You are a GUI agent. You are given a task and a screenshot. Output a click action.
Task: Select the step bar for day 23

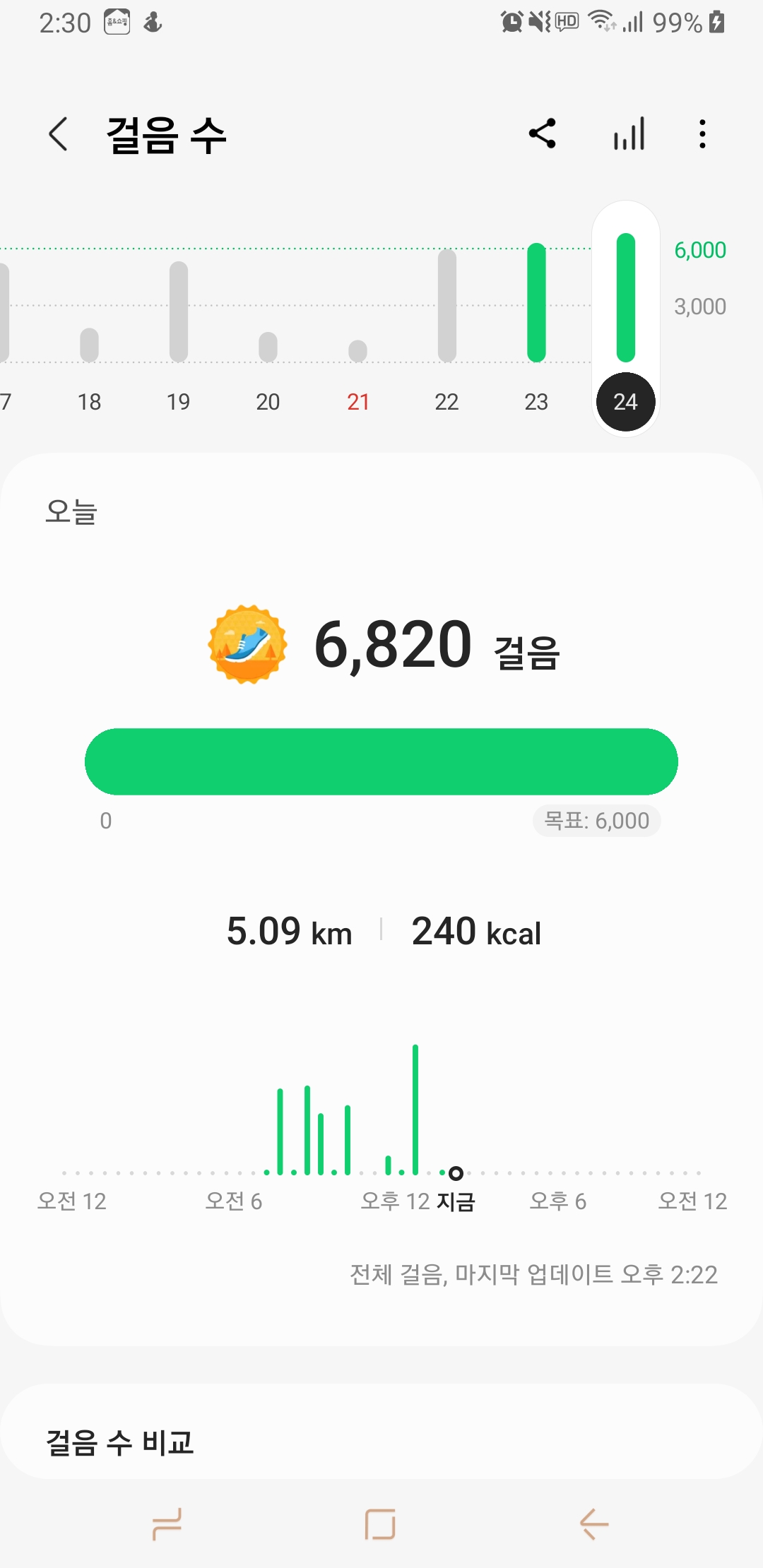[x=537, y=304]
